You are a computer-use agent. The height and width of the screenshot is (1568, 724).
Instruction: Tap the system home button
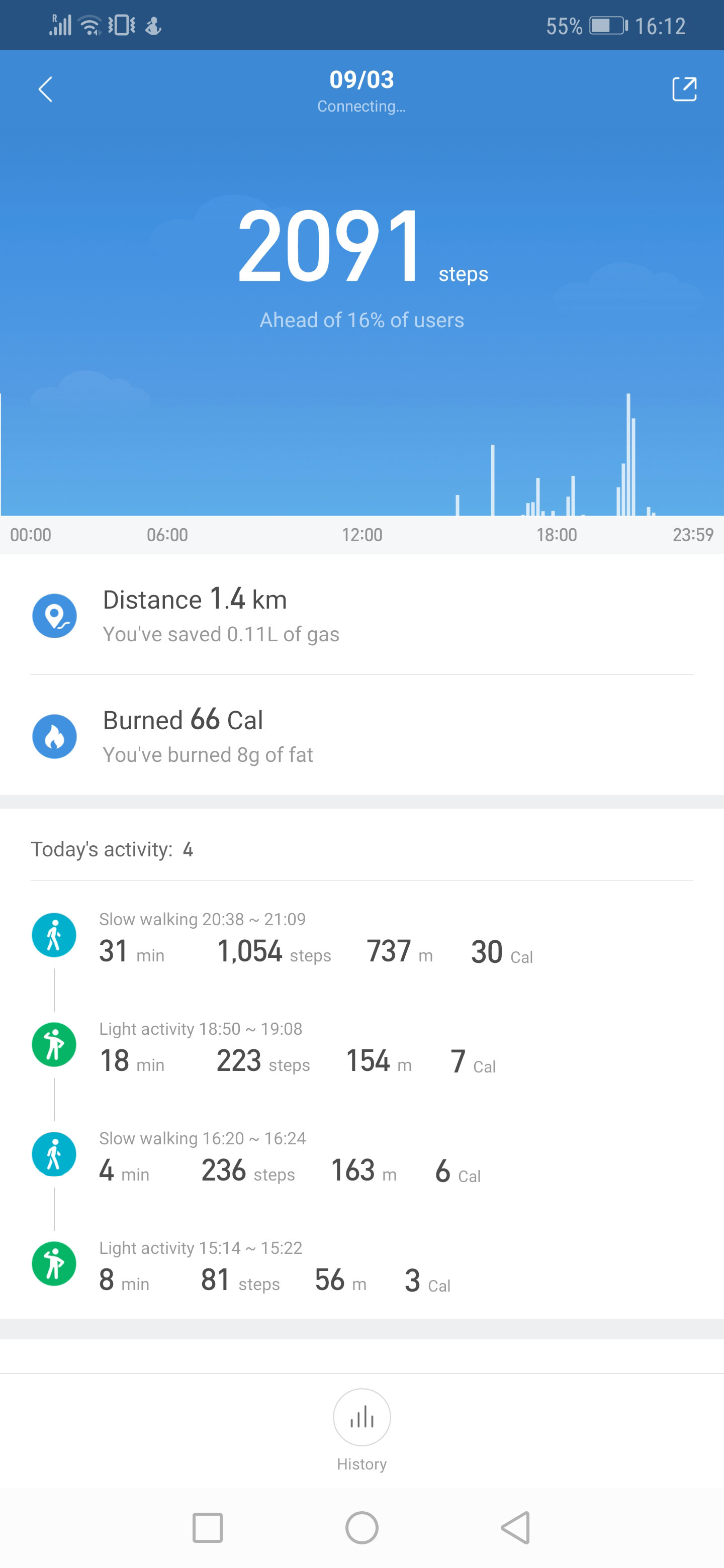point(361,1528)
